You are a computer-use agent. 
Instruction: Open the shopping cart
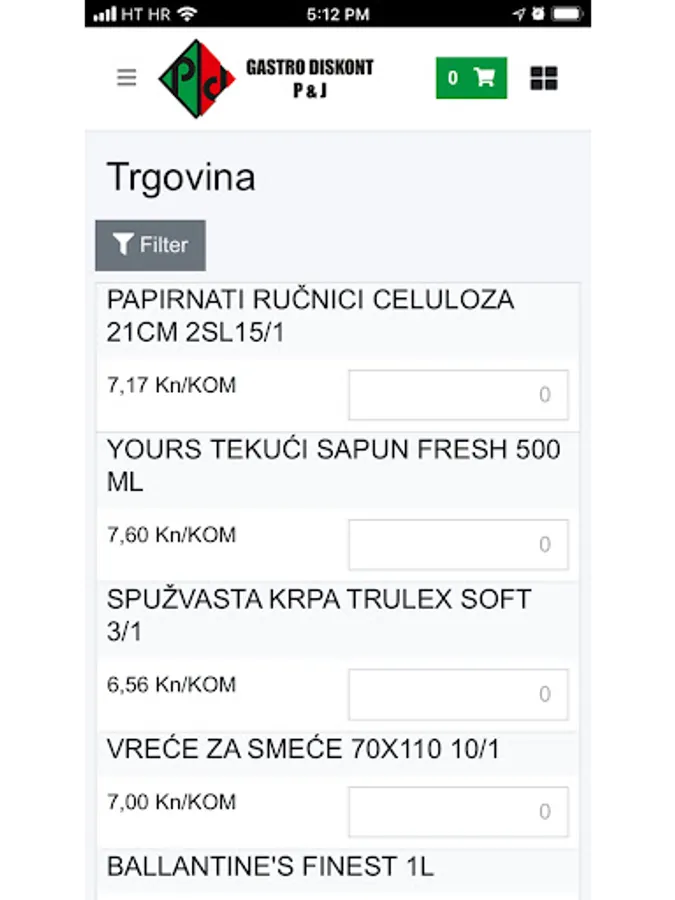471,78
